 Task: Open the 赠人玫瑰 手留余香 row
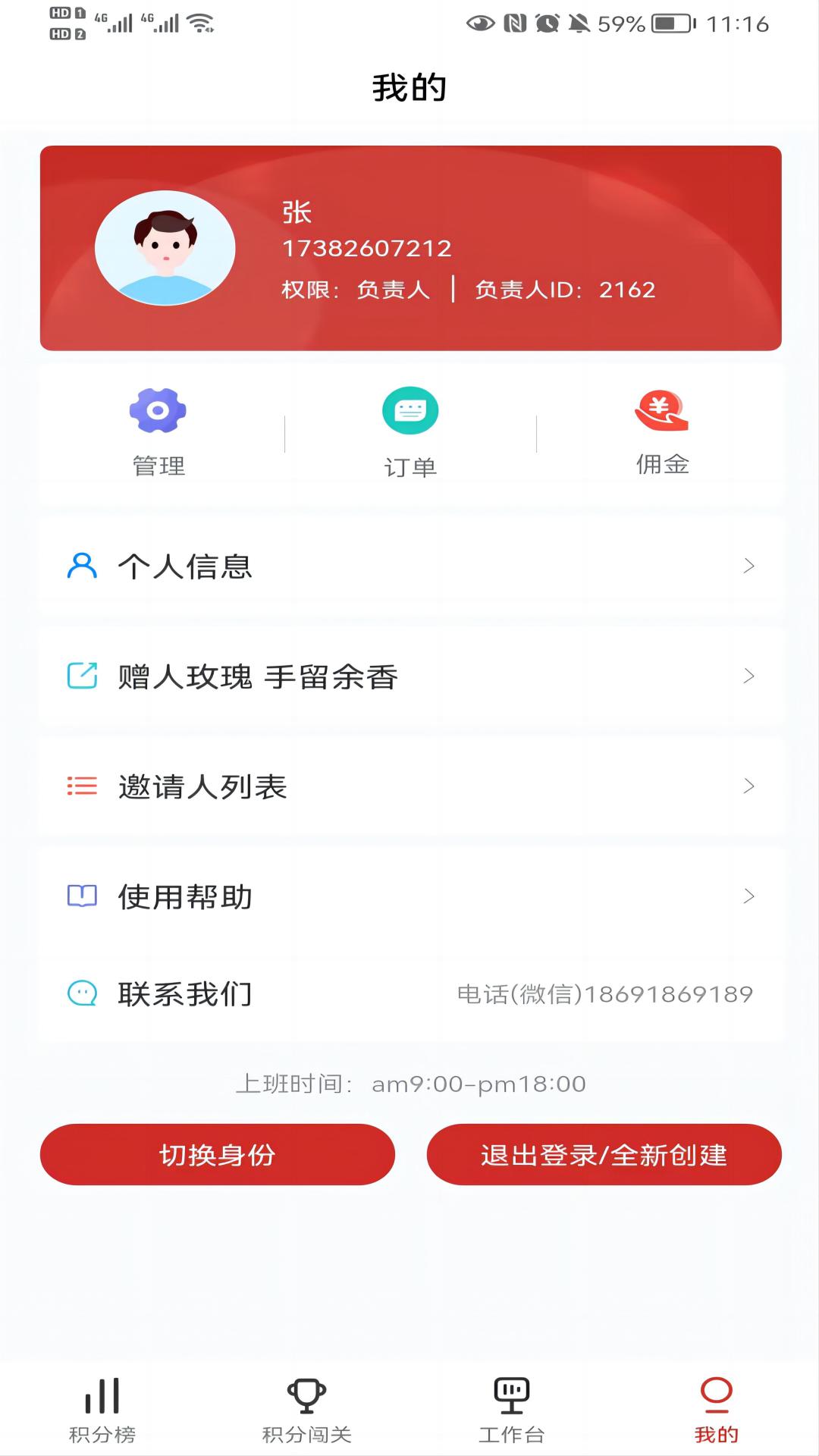pos(410,676)
